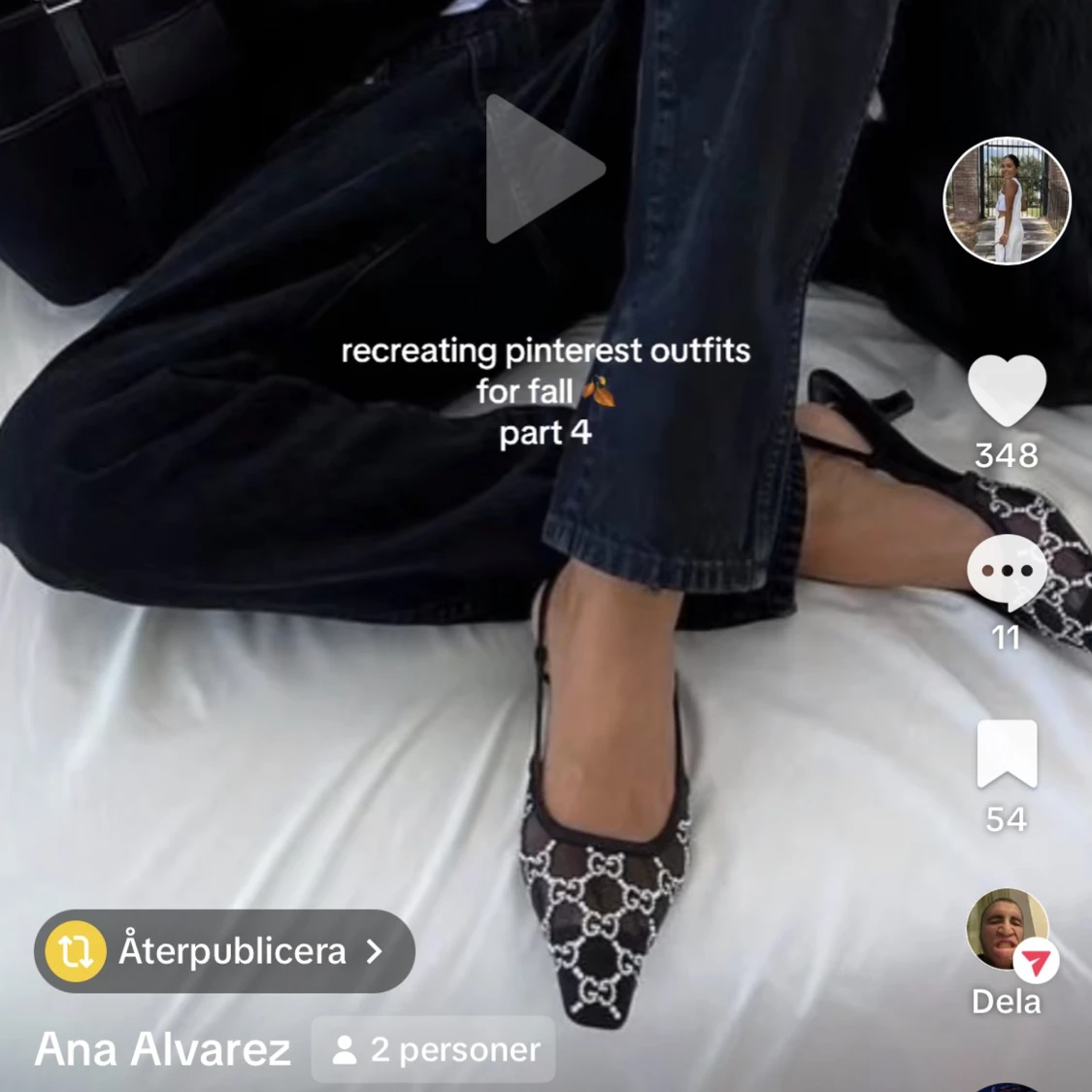This screenshot has height=1092, width=1092.
Task: Like this video with the heart
Action: [1007, 390]
